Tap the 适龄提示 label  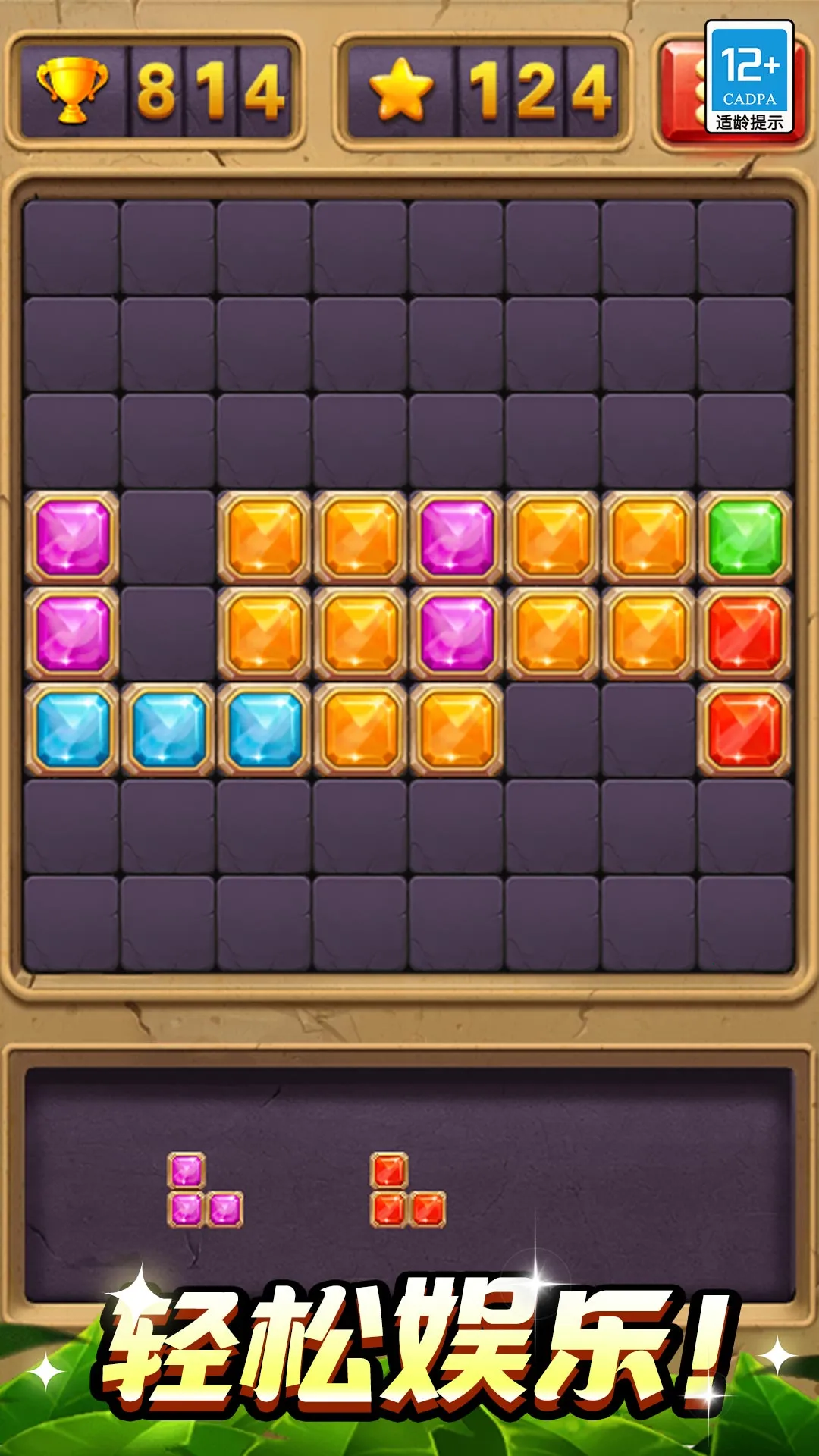coord(749,121)
